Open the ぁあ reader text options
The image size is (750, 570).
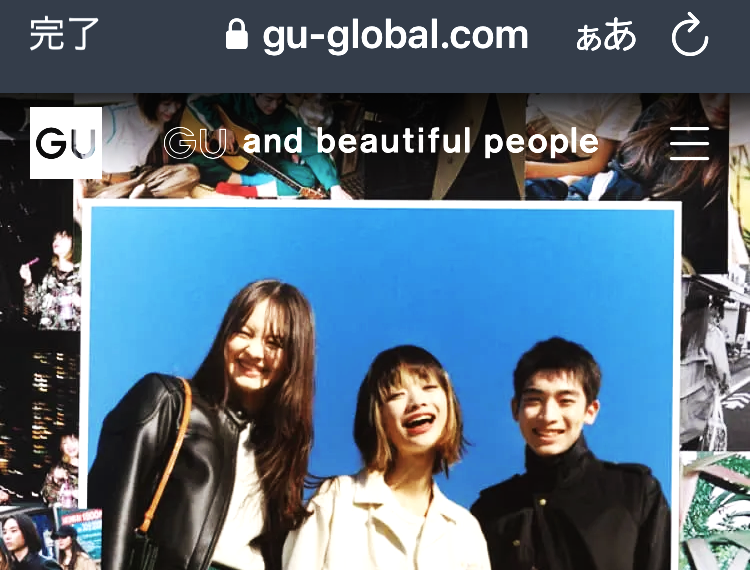[x=606, y=37]
